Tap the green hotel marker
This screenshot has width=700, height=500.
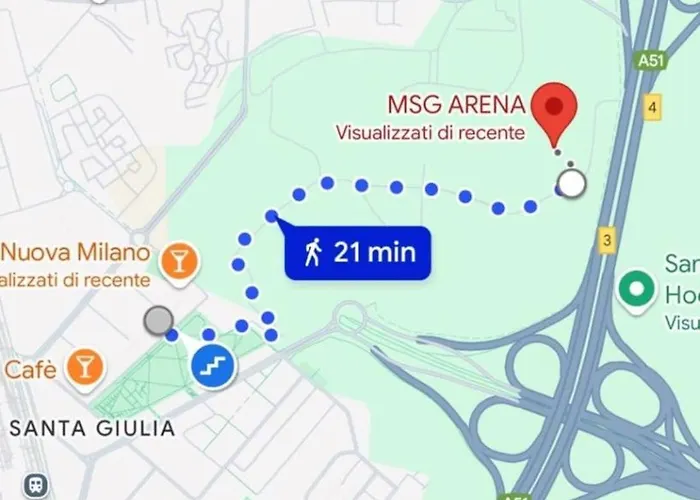coord(634,291)
